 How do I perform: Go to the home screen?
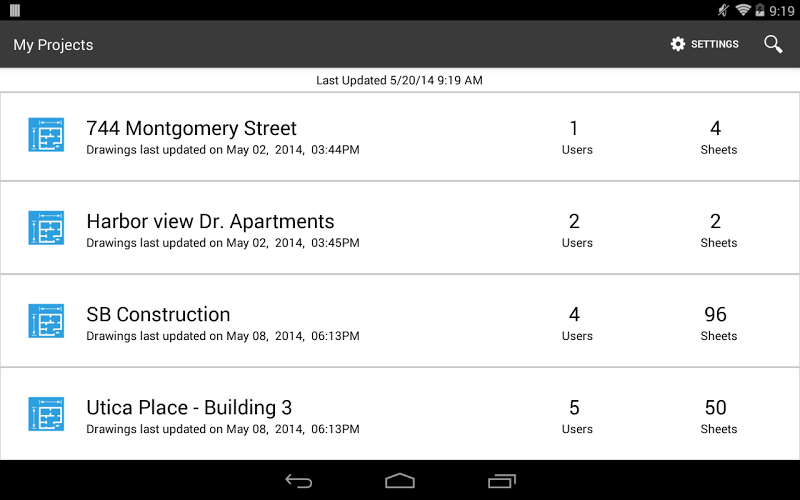click(400, 481)
